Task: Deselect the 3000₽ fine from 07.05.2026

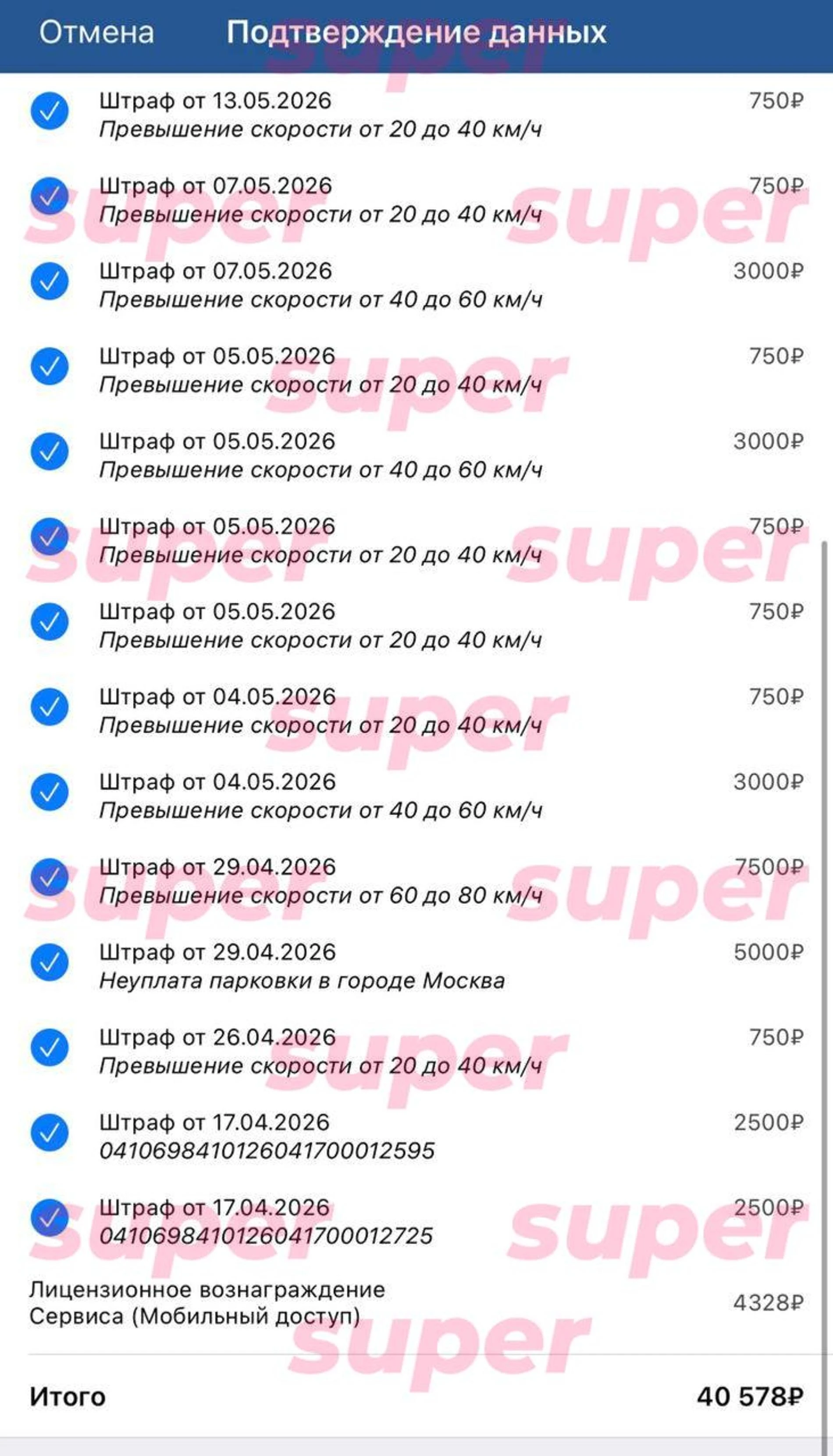Action: (50, 281)
